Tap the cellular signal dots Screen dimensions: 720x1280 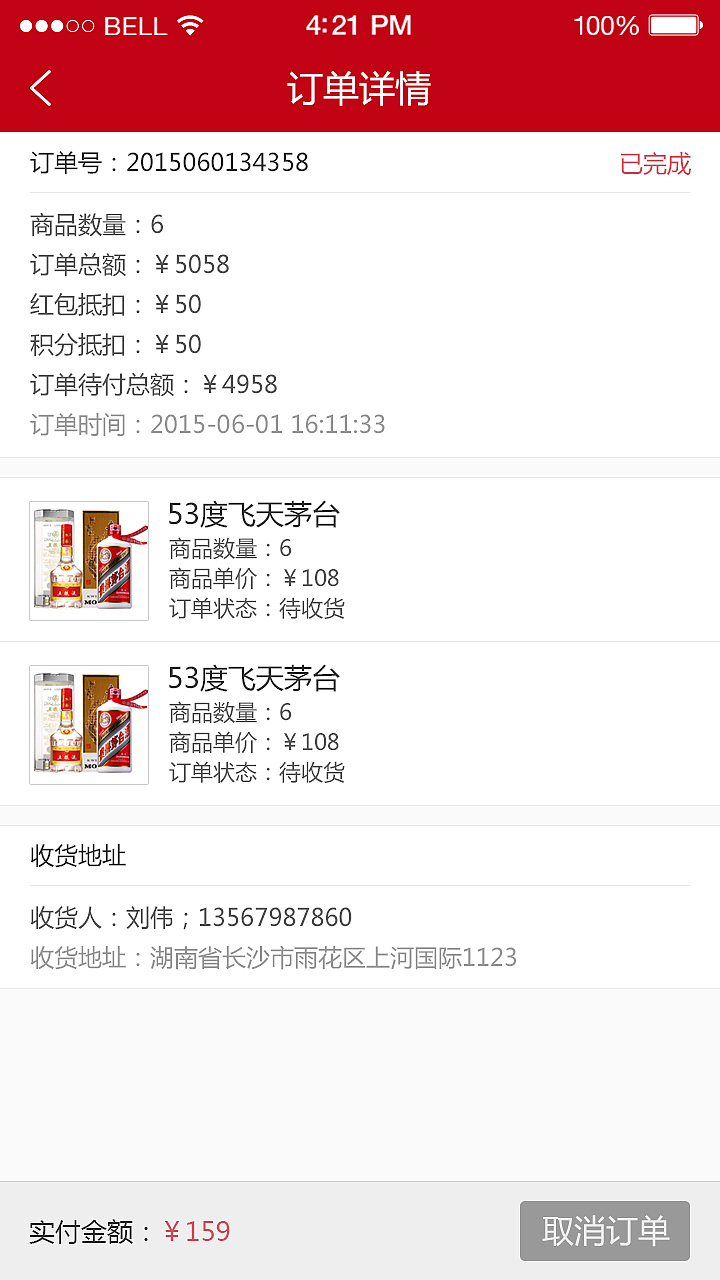click(x=57, y=26)
